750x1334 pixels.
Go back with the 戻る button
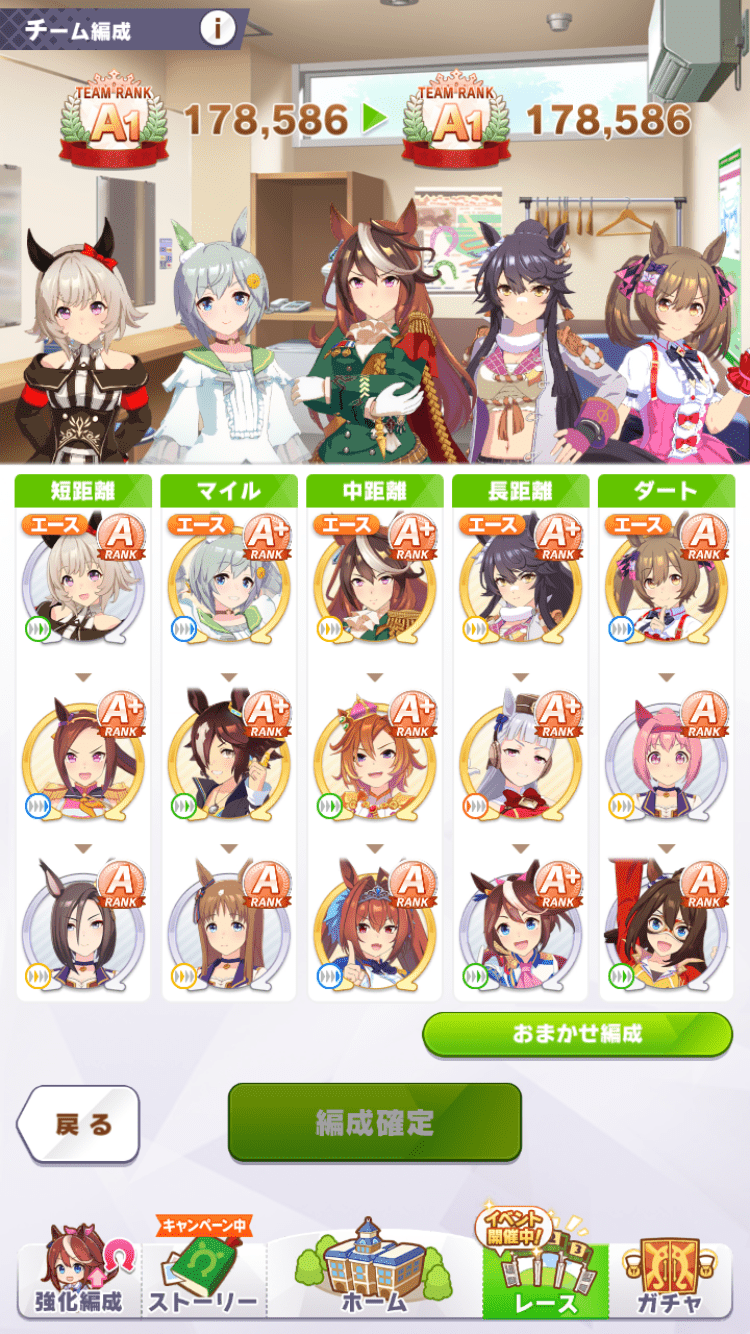pos(79,1124)
